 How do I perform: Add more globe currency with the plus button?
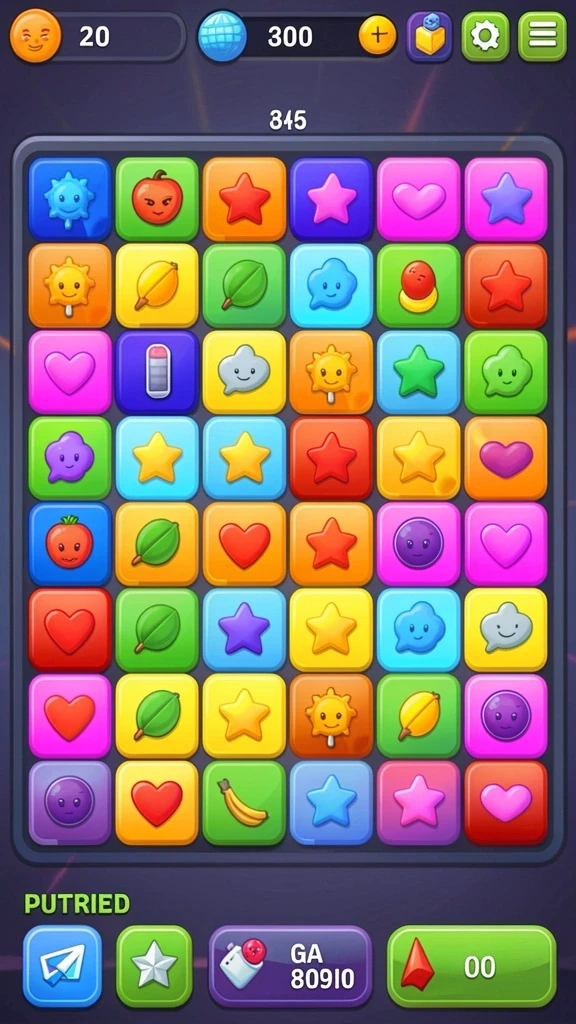click(377, 35)
